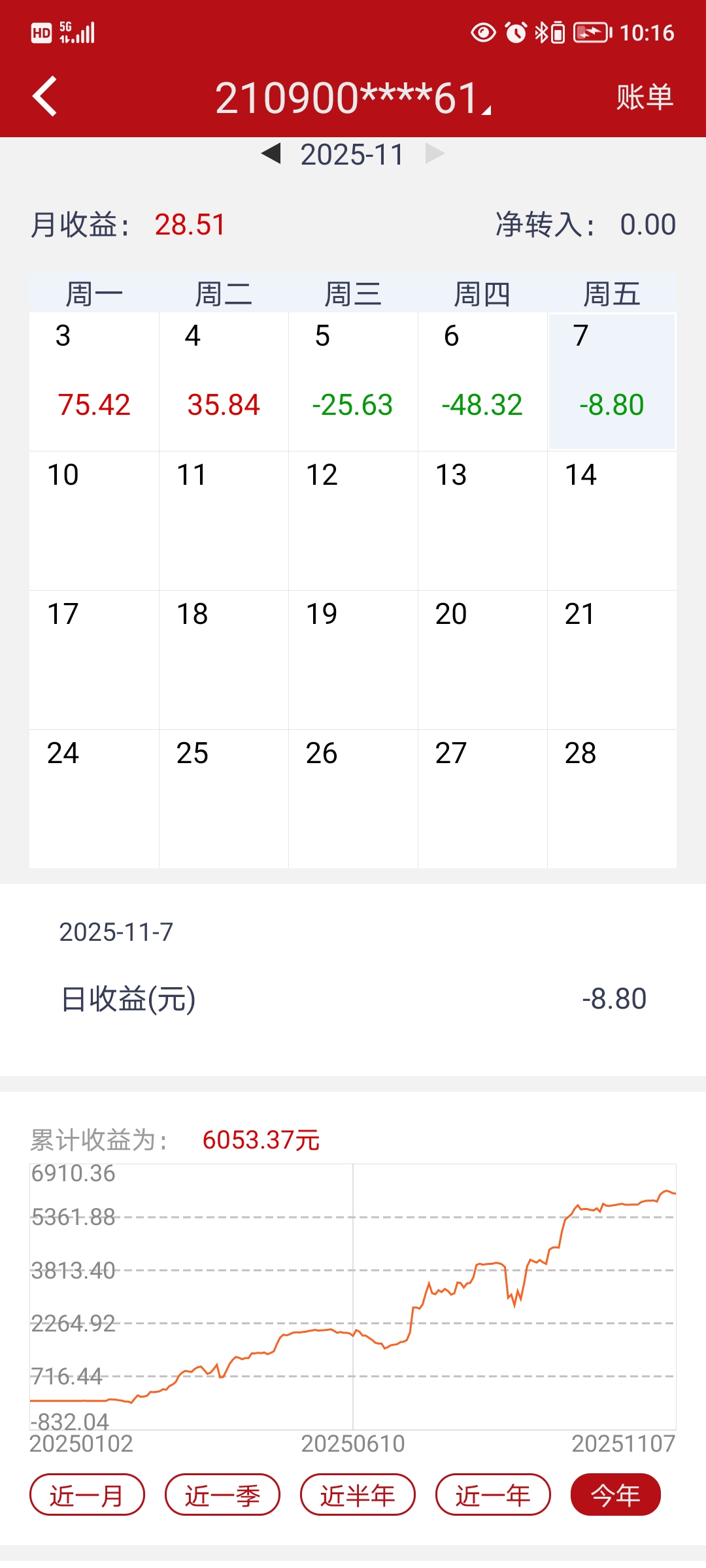The image size is (706, 1568).
Task: Switch chart range to 近一季
Action: (222, 1495)
